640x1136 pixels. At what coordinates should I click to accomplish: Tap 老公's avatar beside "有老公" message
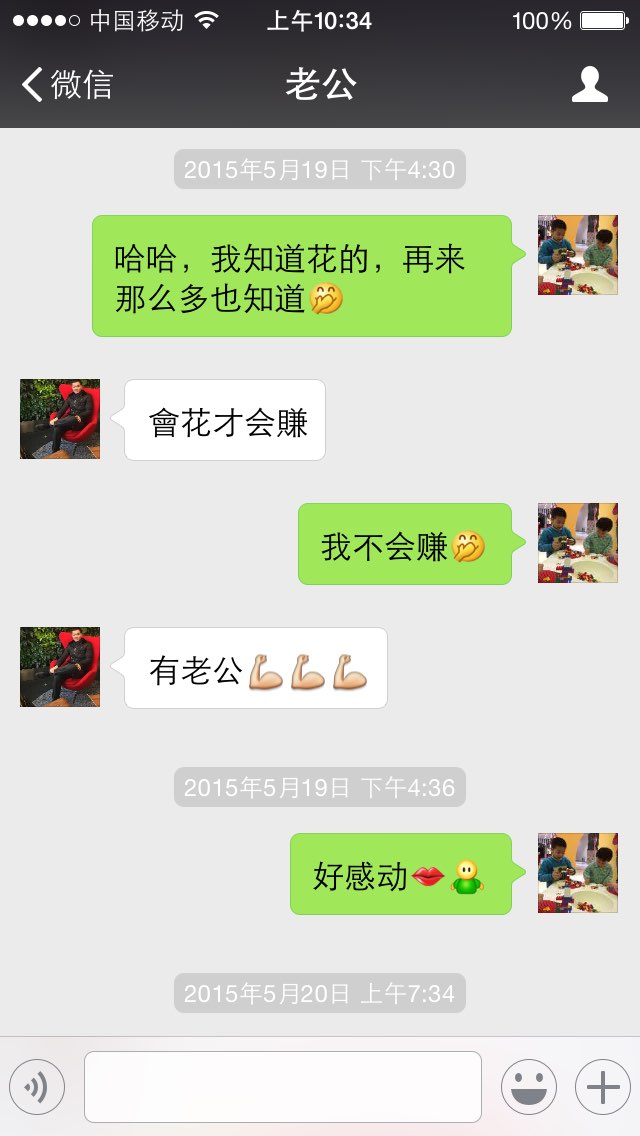60,667
